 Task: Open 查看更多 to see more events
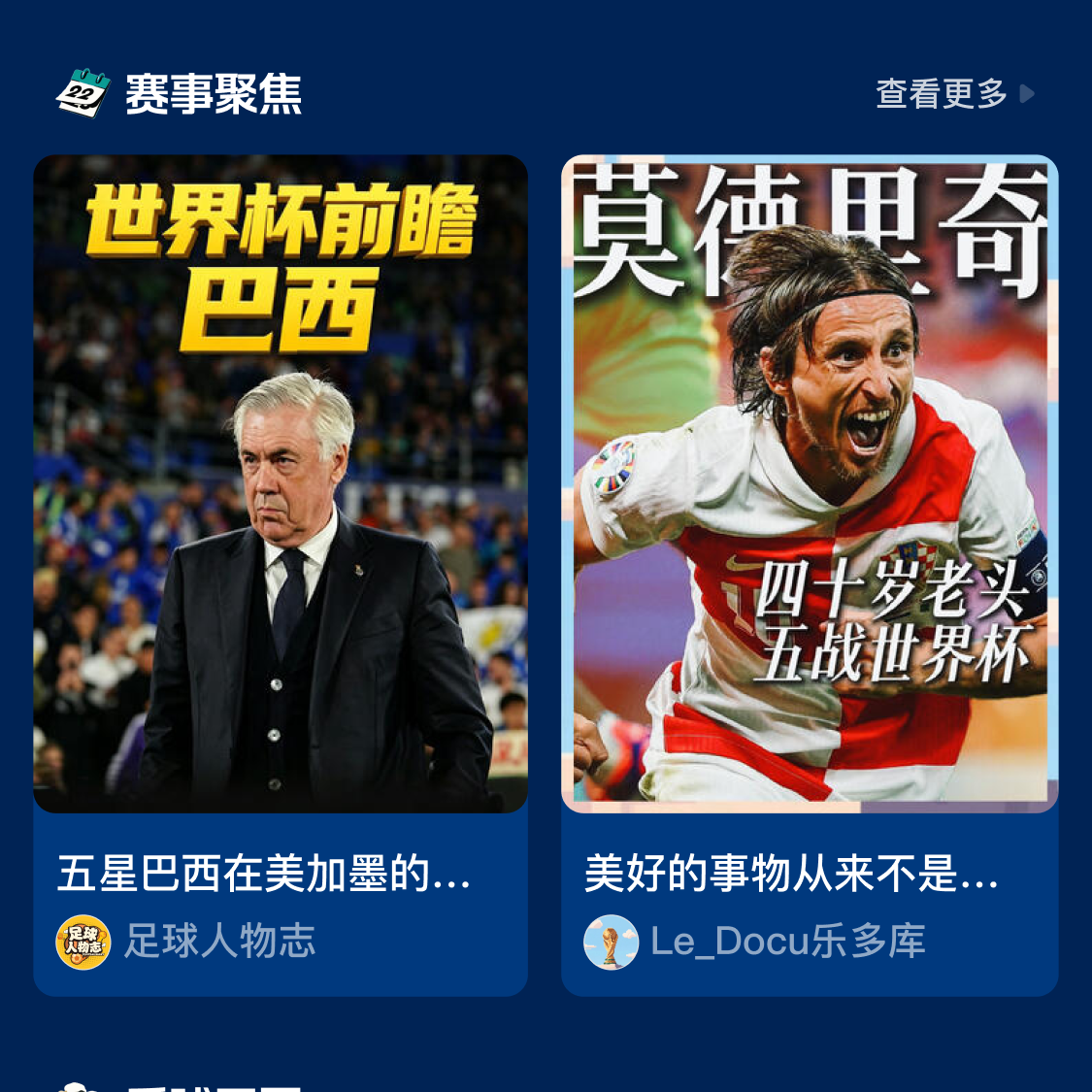[955, 94]
